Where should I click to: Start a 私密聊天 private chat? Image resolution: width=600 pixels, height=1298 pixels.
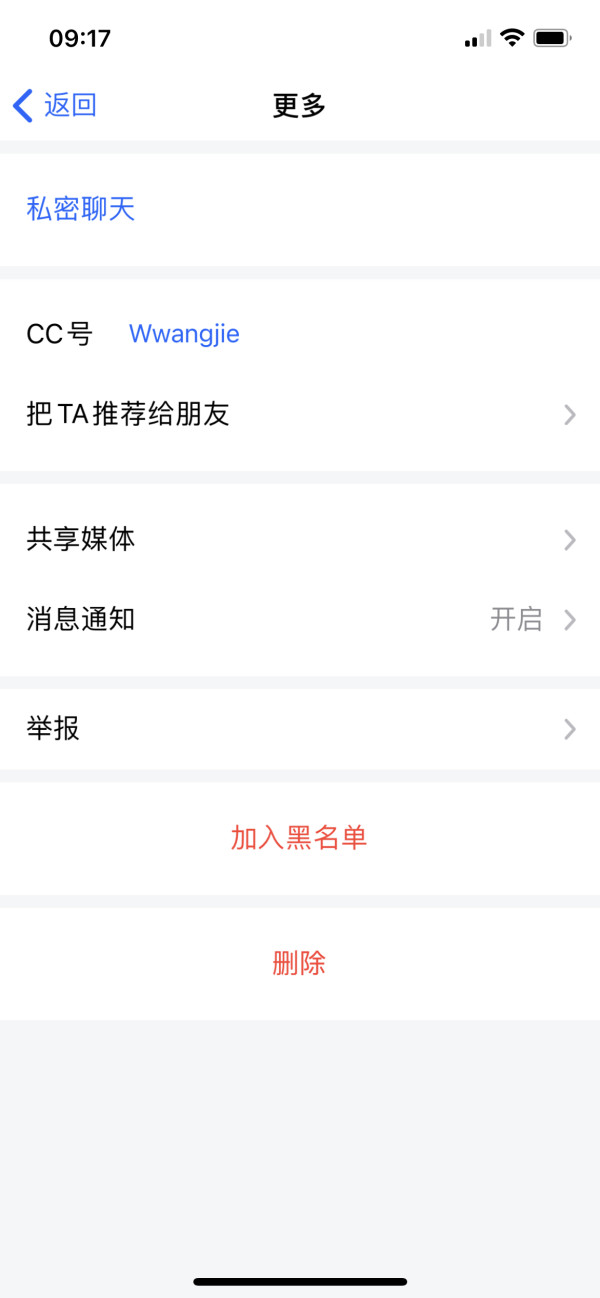pos(300,209)
